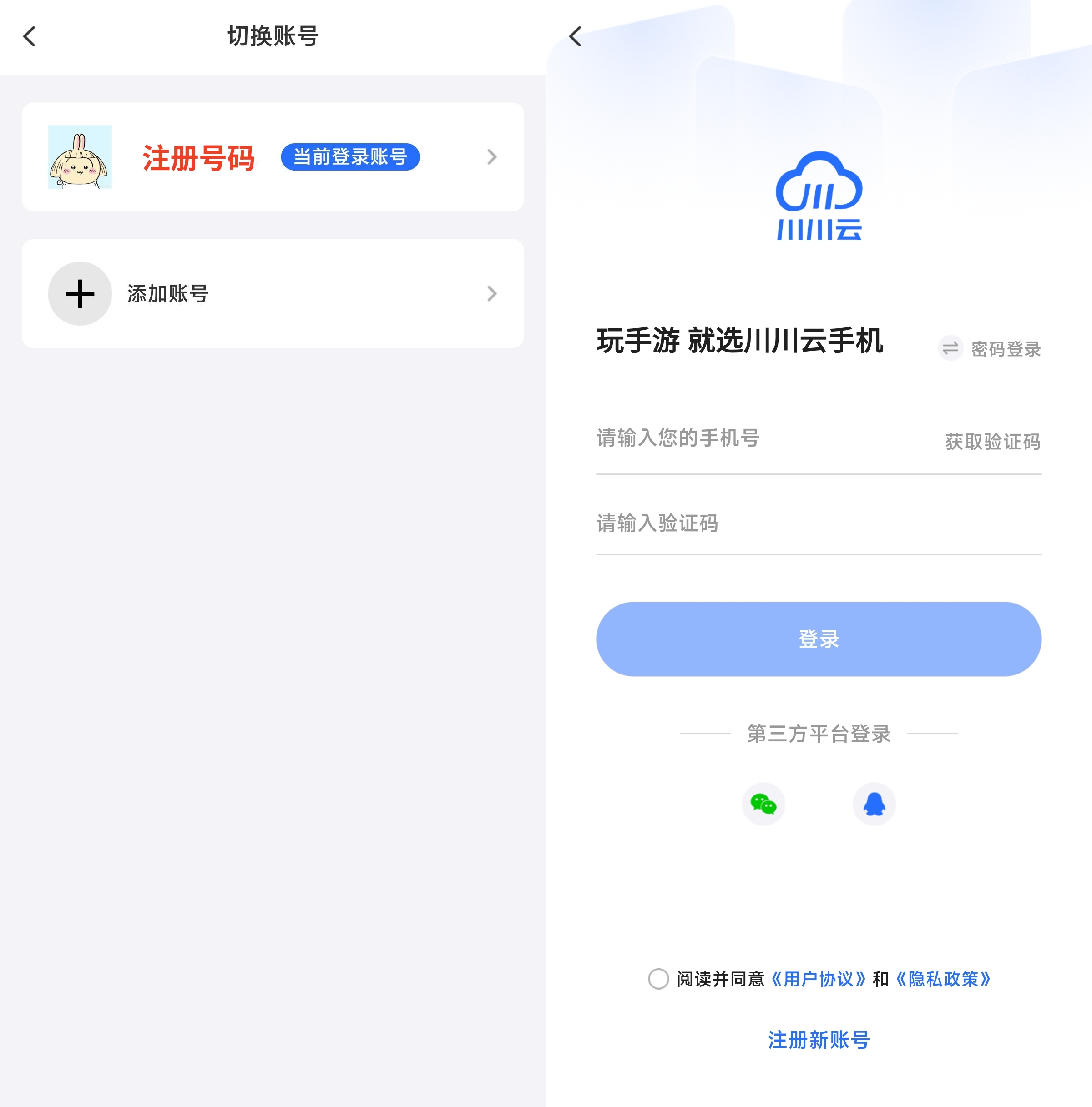Tap the 添加账号 row

click(272, 293)
